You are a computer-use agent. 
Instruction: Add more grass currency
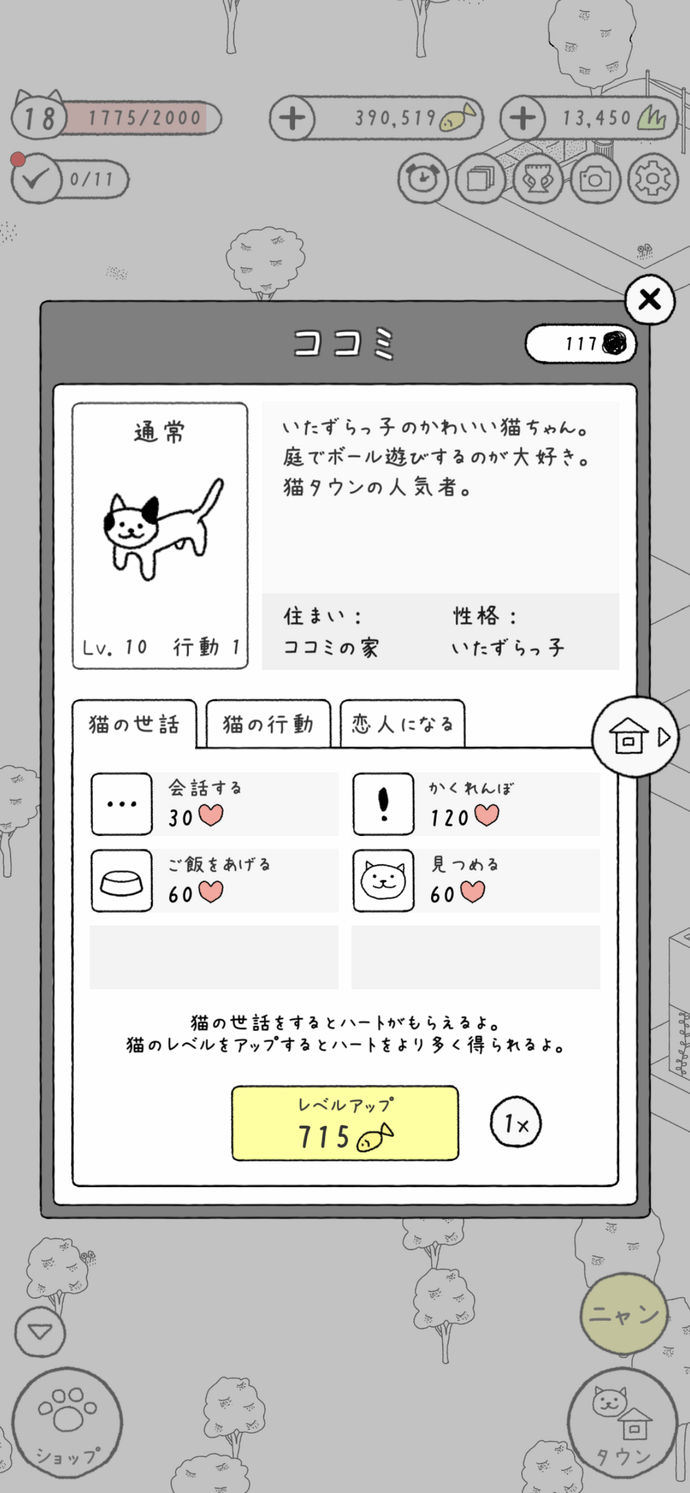521,118
